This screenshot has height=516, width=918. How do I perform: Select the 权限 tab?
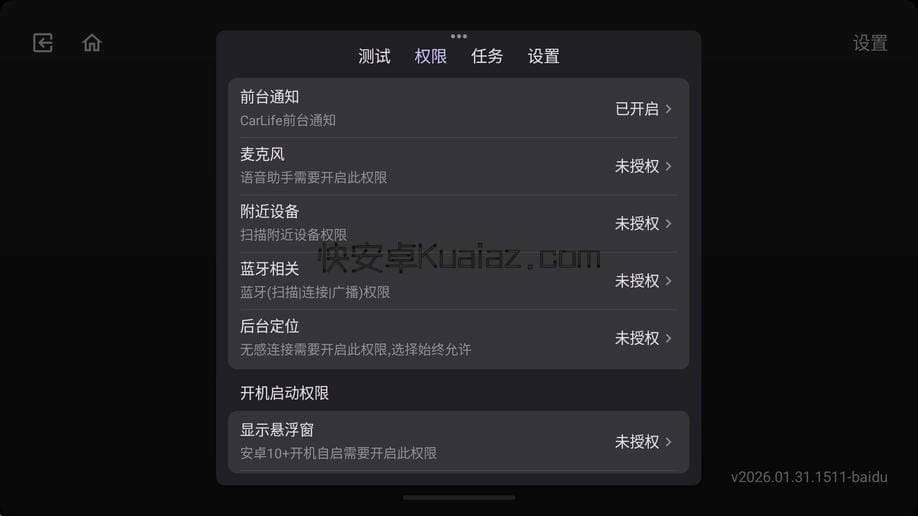(431, 57)
